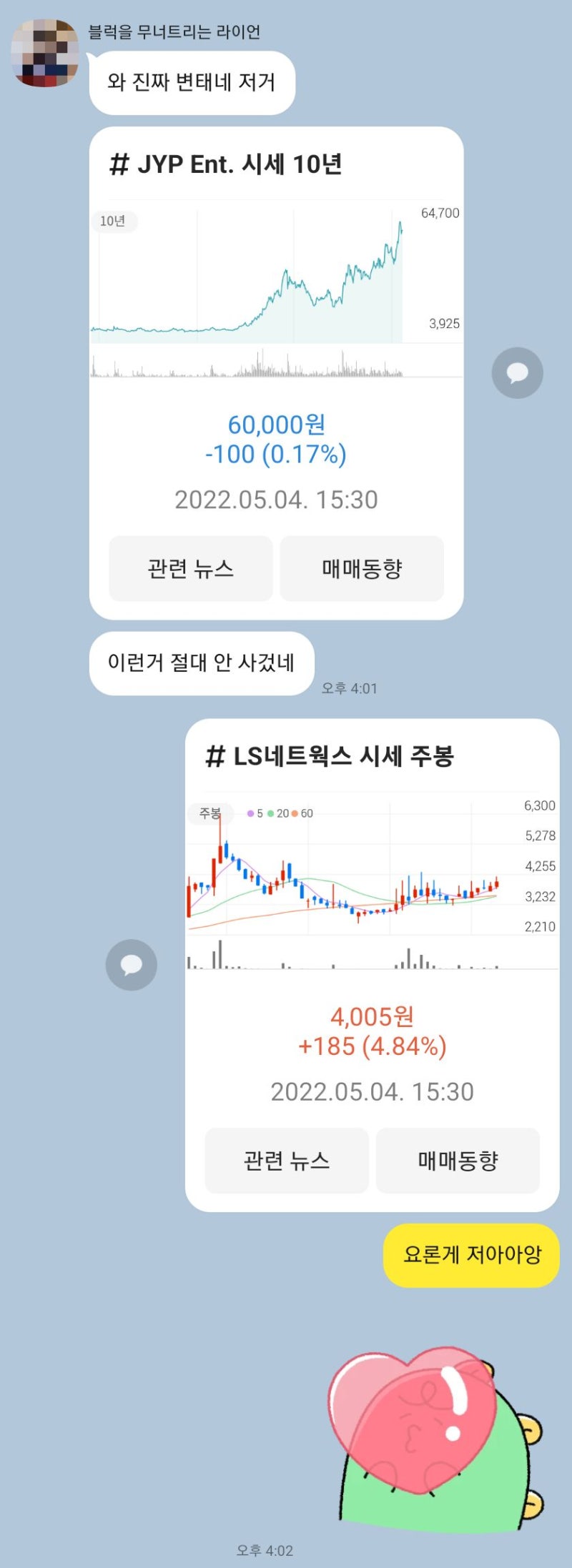Click the message 와 진짜 변태네 저거
Viewport: 572px width, 1568px height.
[x=192, y=82]
